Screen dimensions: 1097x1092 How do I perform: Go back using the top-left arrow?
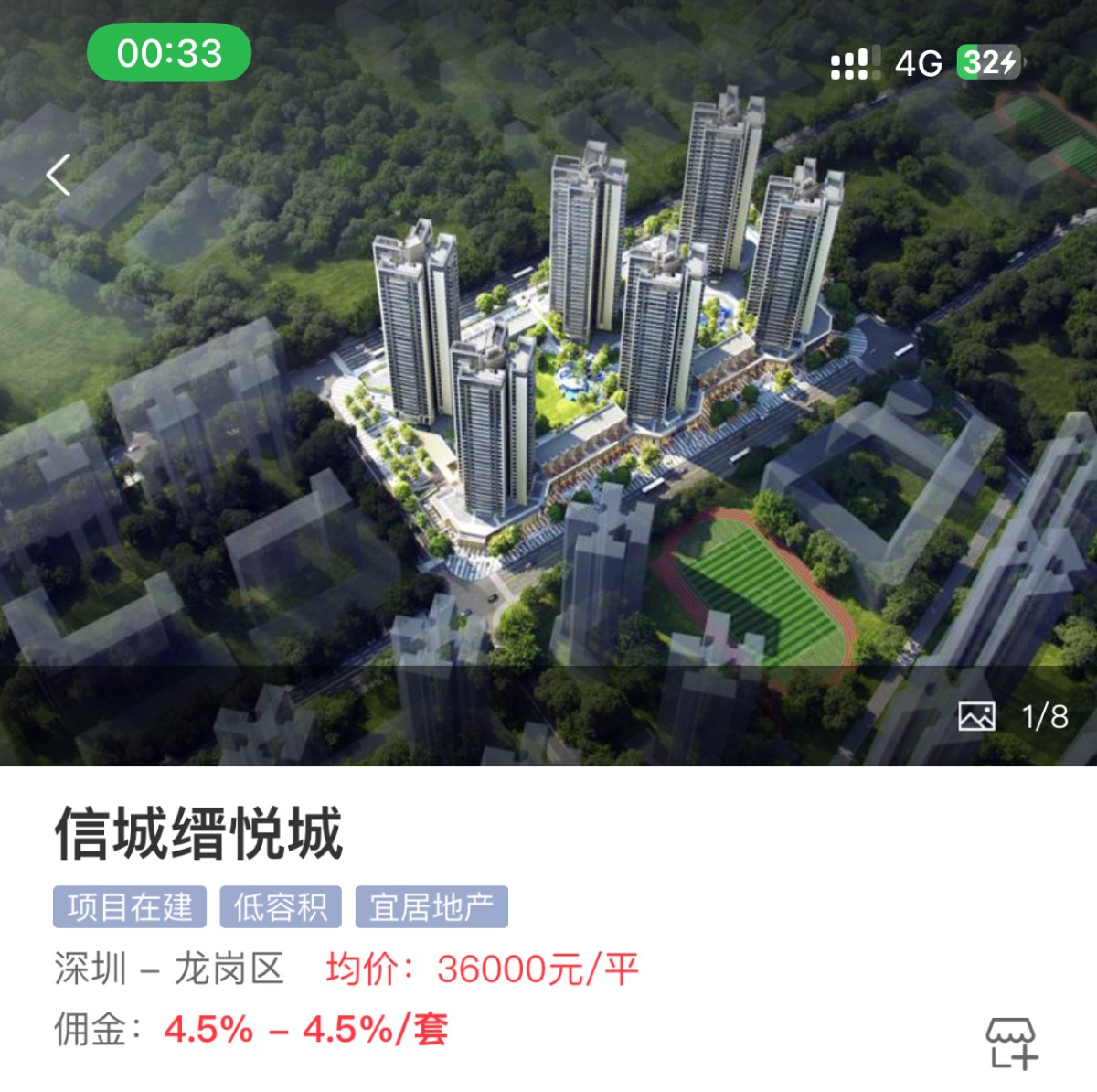pyautogui.click(x=59, y=175)
